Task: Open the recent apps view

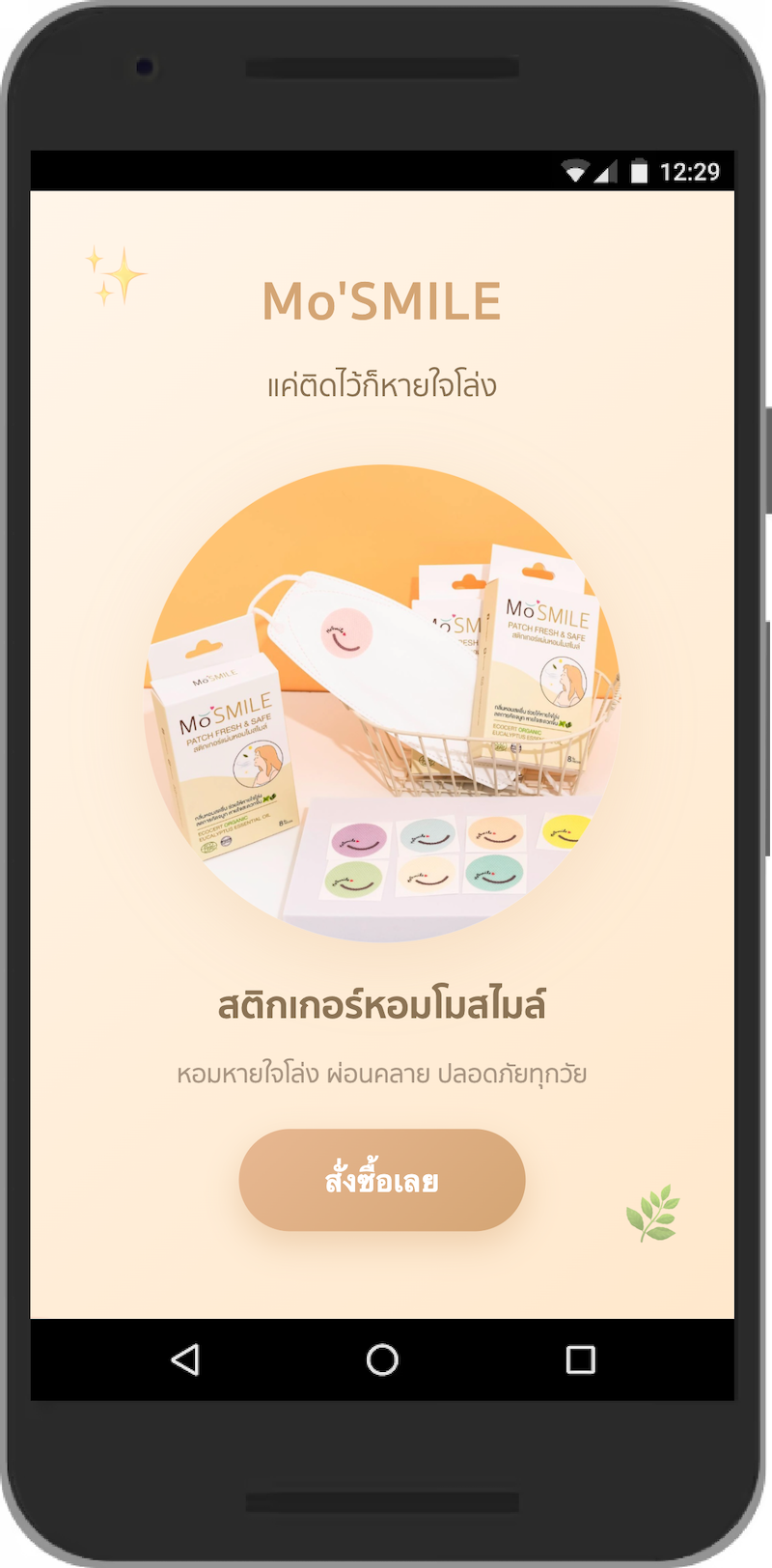Action: [x=580, y=1359]
